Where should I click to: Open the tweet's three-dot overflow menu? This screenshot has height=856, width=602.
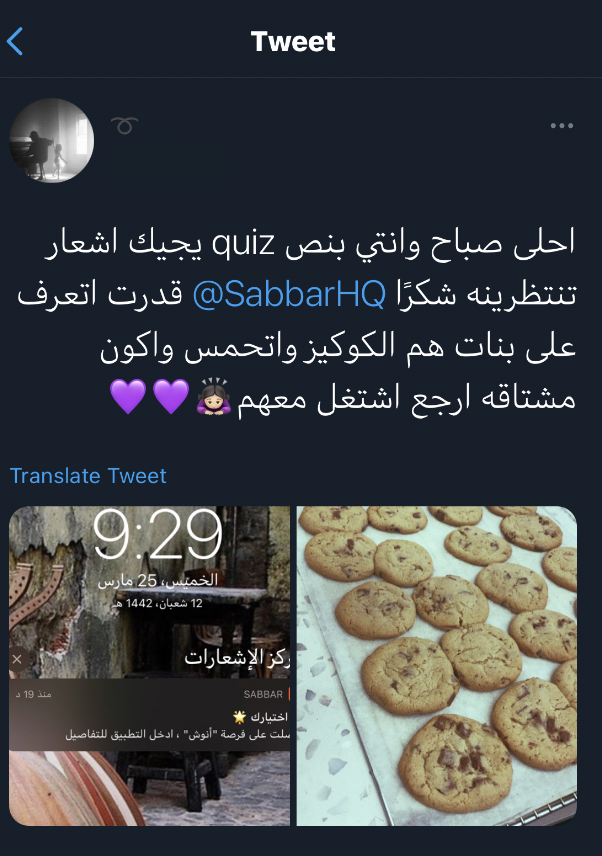click(563, 127)
